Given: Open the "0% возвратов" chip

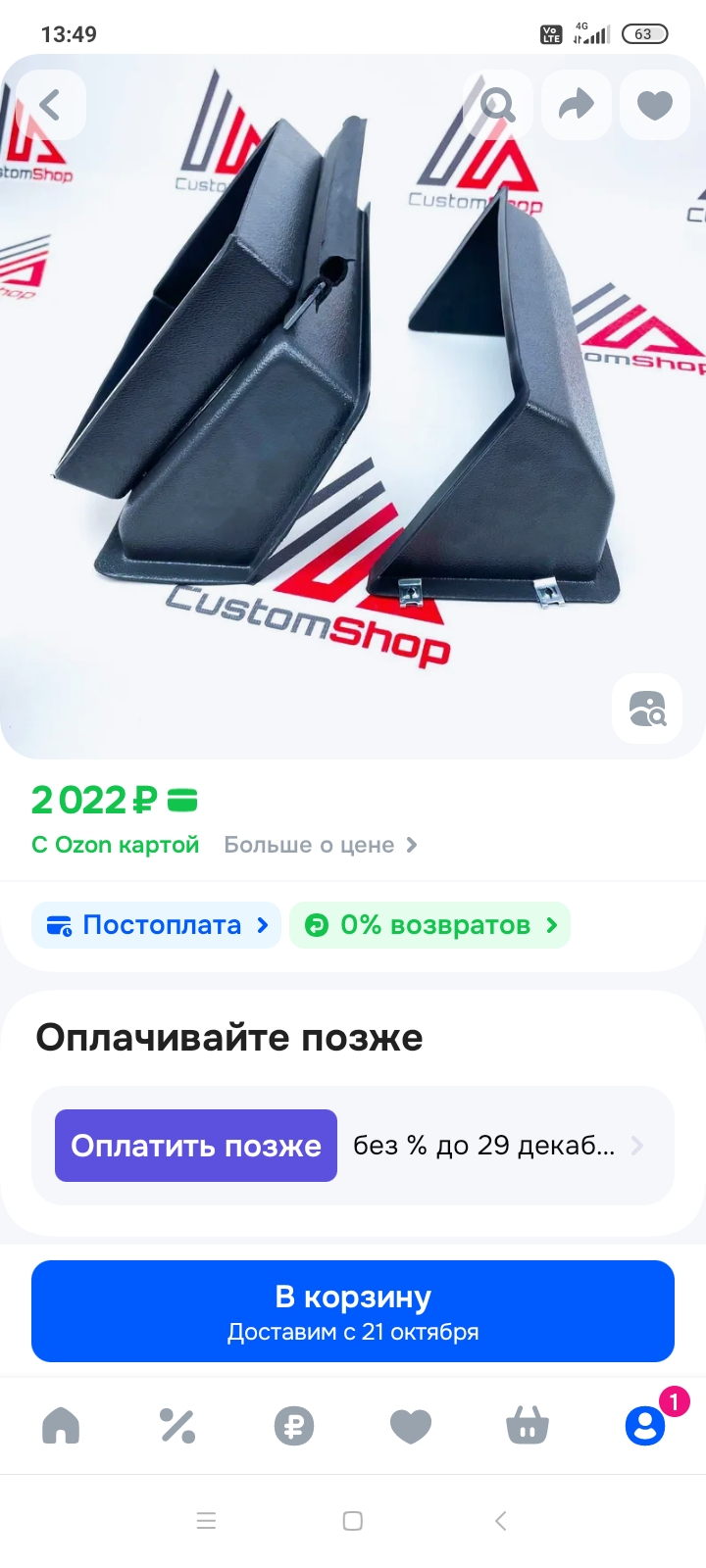Looking at the screenshot, I should point(429,925).
